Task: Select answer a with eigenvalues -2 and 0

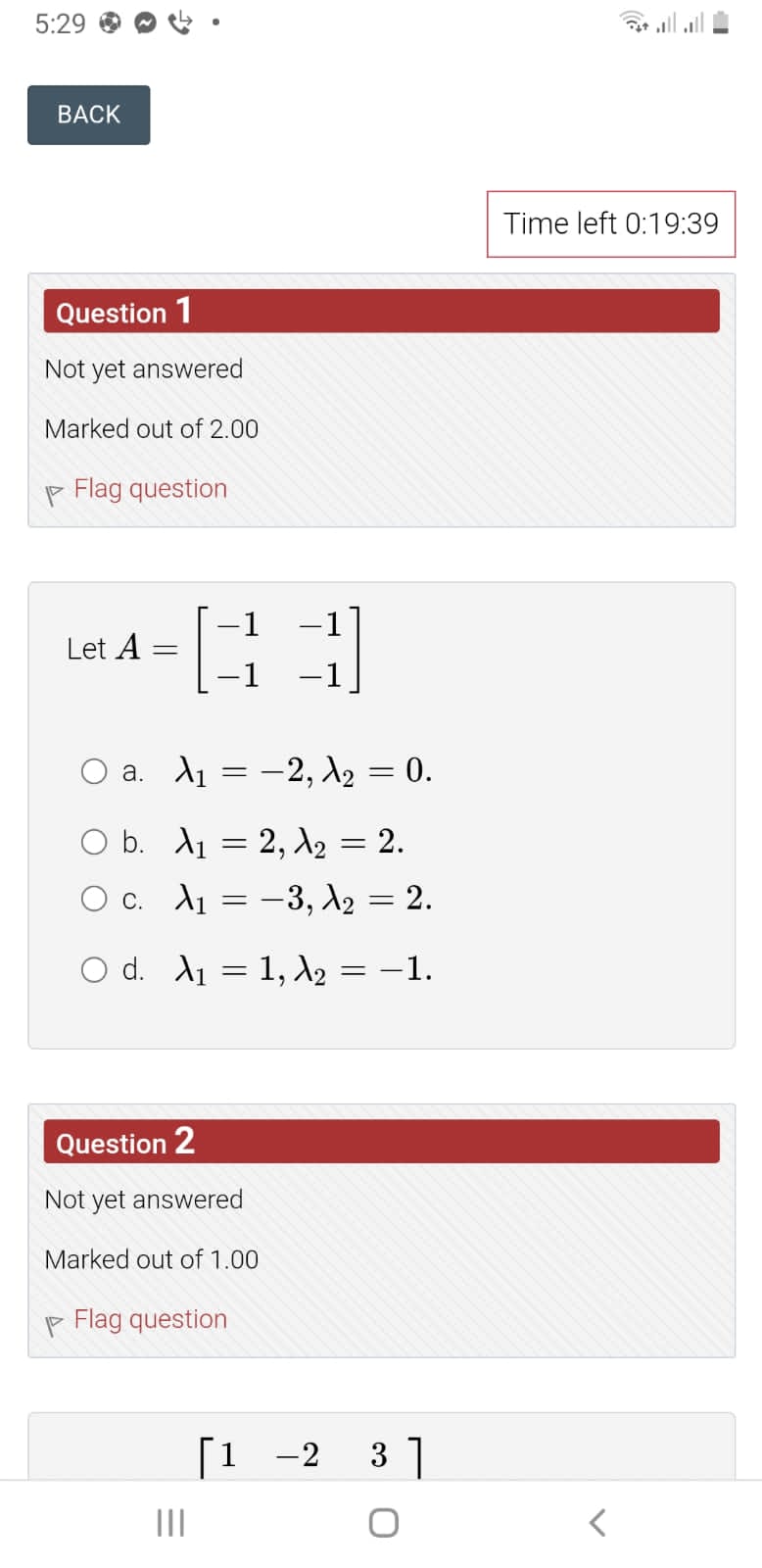Action: click(95, 771)
